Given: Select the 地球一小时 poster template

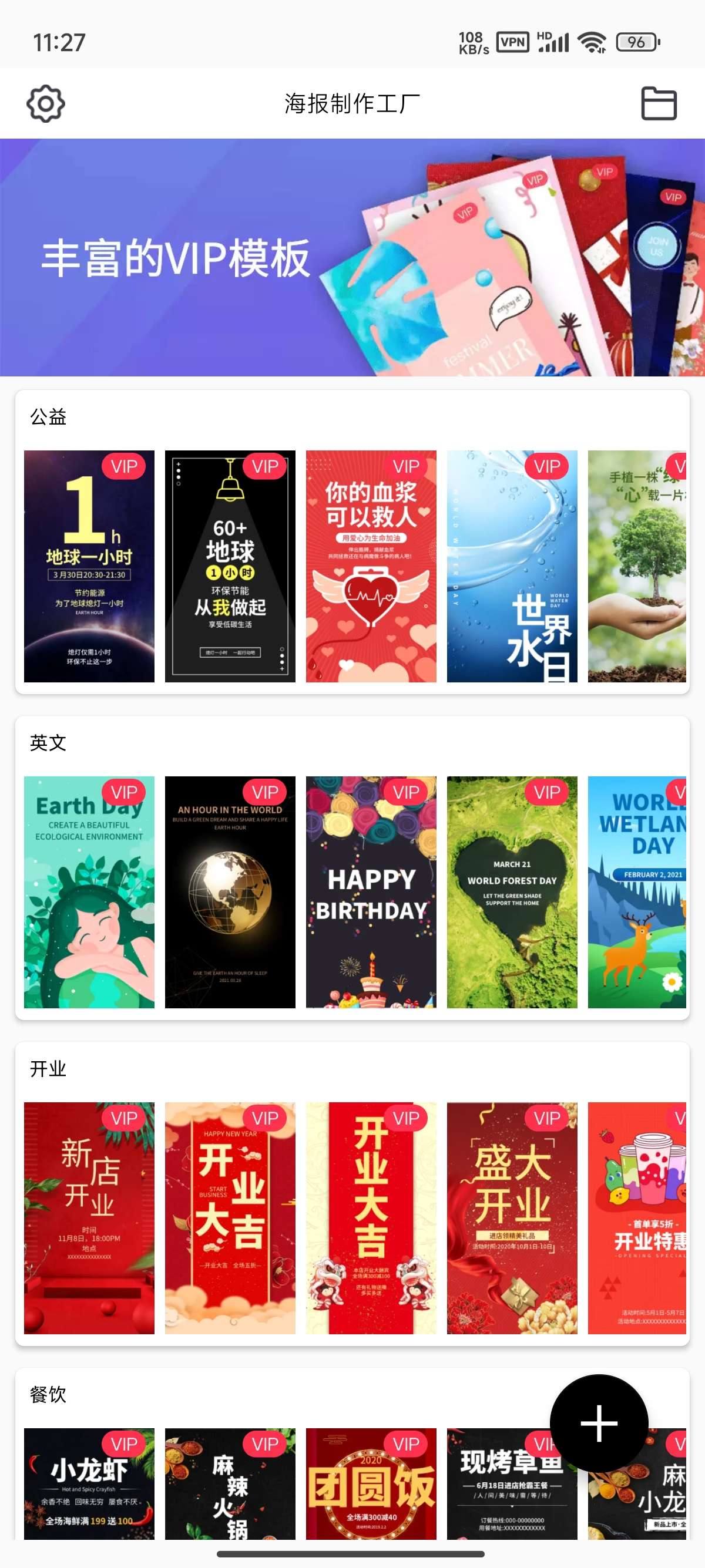Looking at the screenshot, I should [x=89, y=567].
